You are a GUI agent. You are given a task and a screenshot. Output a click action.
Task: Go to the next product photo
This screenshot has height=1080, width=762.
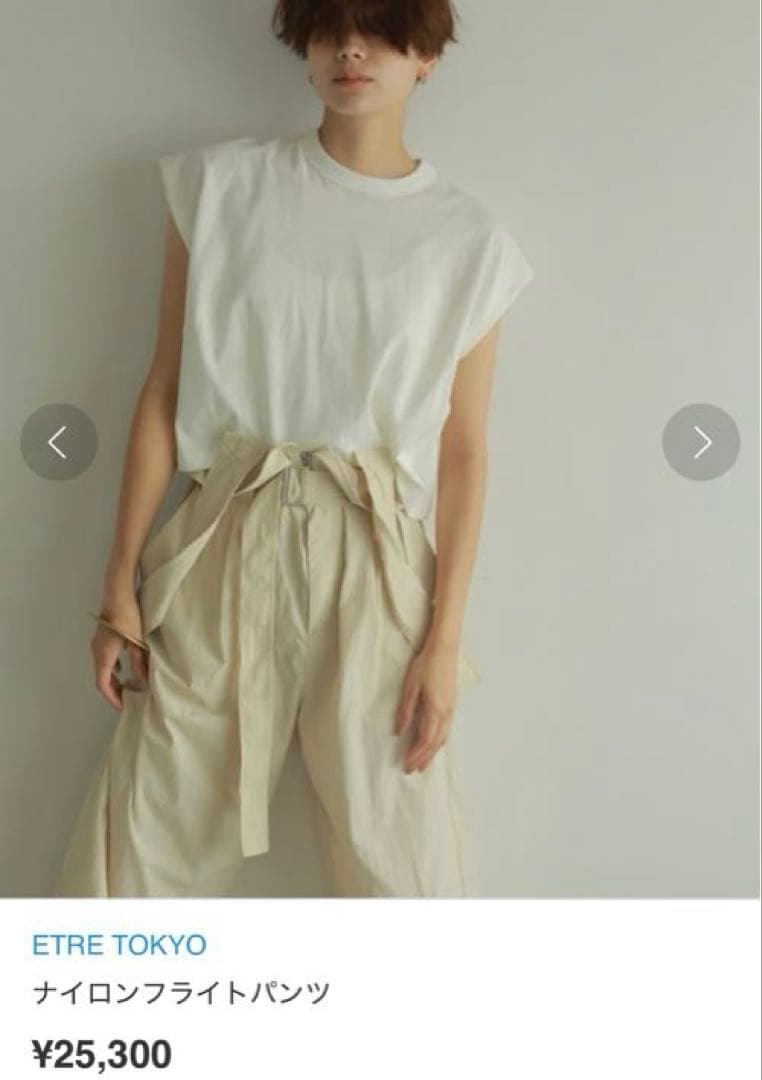tap(701, 442)
